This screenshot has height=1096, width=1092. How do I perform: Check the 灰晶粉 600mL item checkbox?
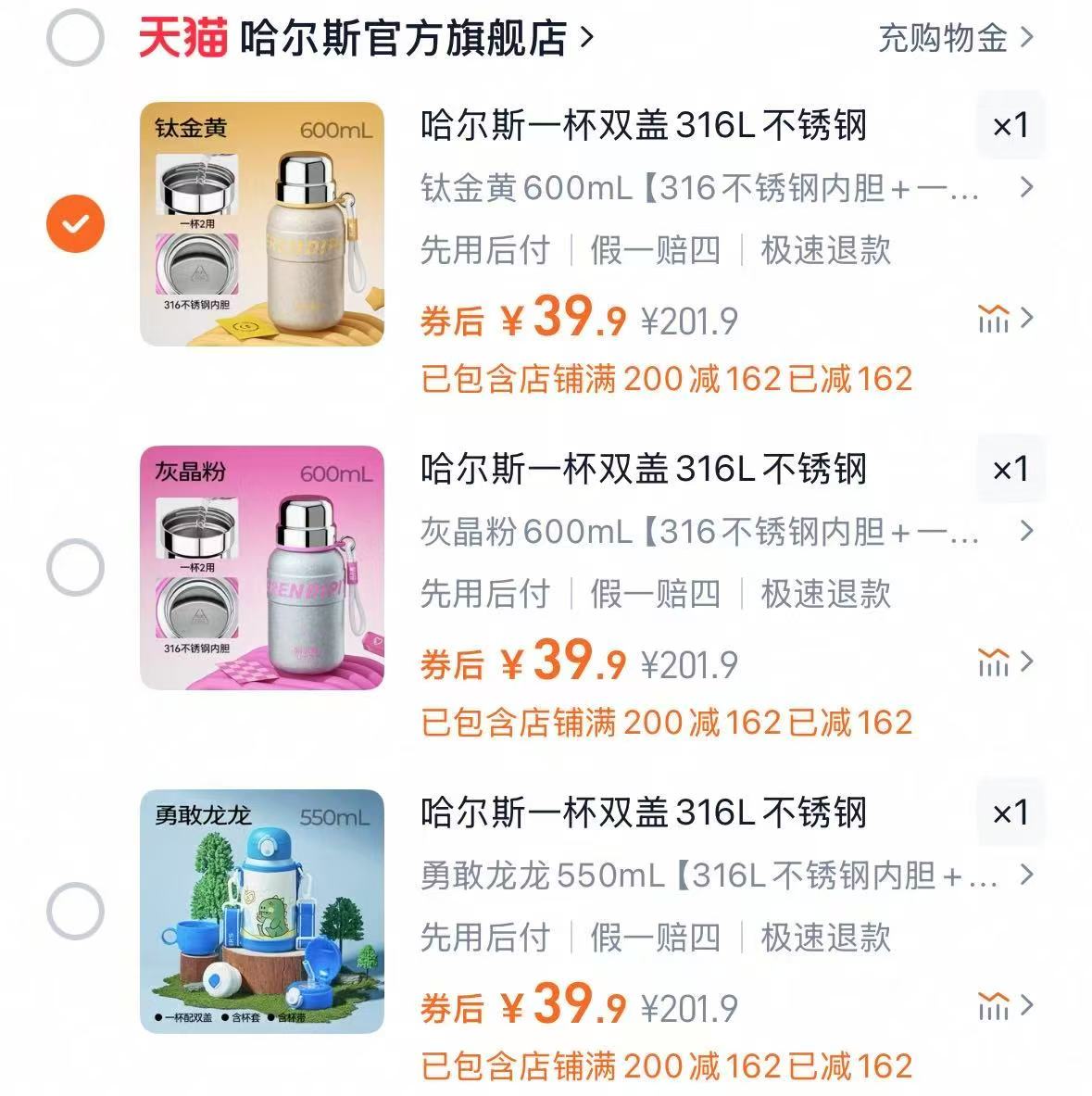[76, 566]
